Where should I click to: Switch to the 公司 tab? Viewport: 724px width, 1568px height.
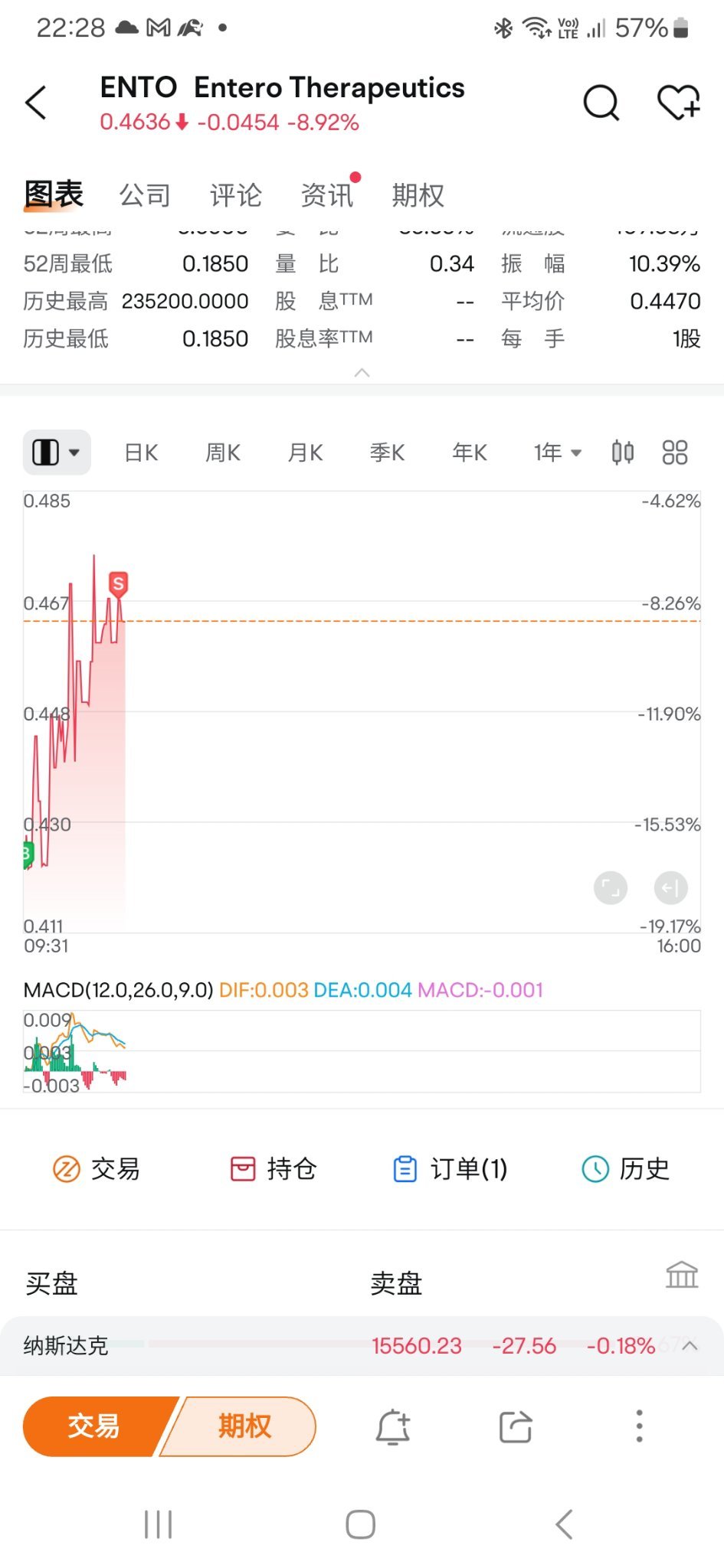[145, 195]
